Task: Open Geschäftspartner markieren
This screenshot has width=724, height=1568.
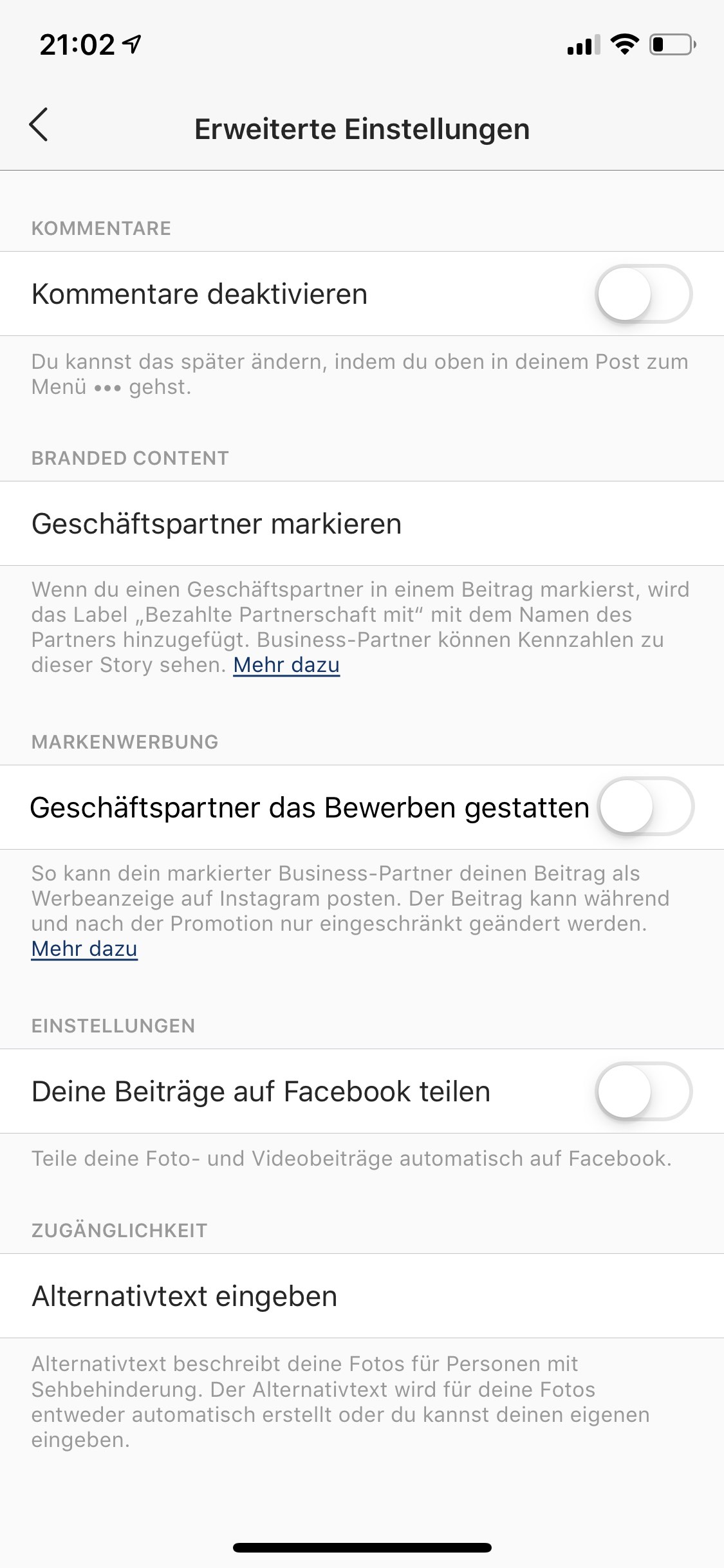Action: coord(362,523)
